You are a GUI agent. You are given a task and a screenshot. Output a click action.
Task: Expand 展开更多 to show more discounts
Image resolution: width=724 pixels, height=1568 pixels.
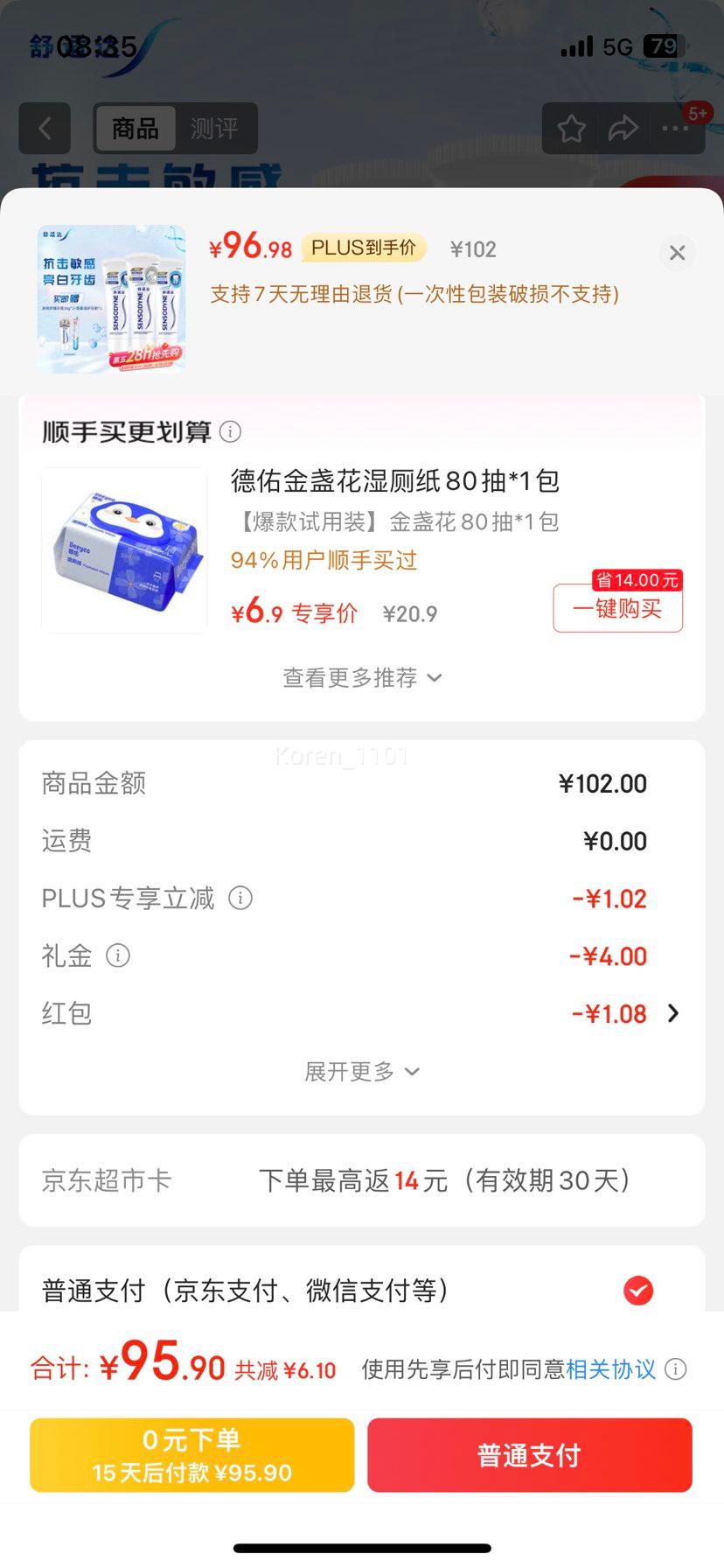pos(361,1071)
